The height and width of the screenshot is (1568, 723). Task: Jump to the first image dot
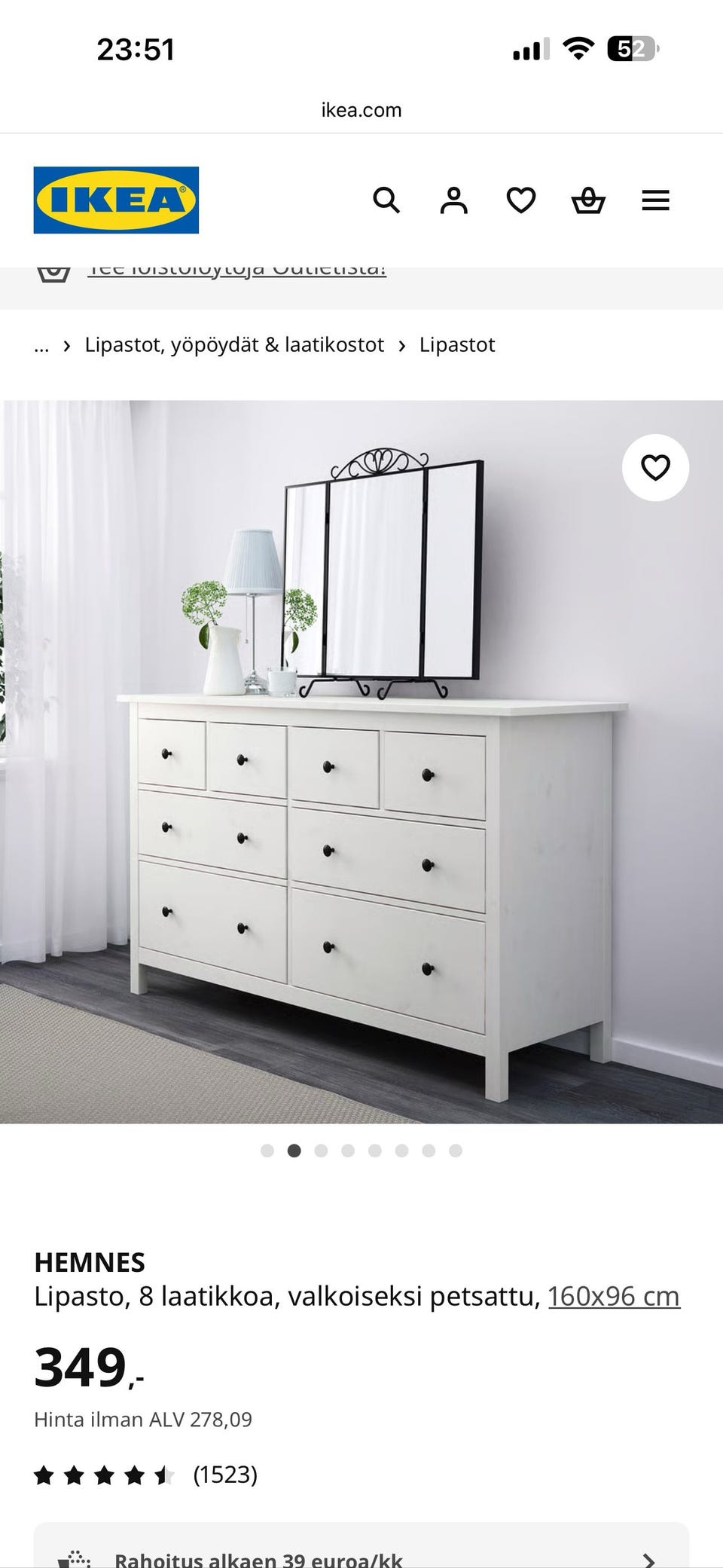(267, 1151)
